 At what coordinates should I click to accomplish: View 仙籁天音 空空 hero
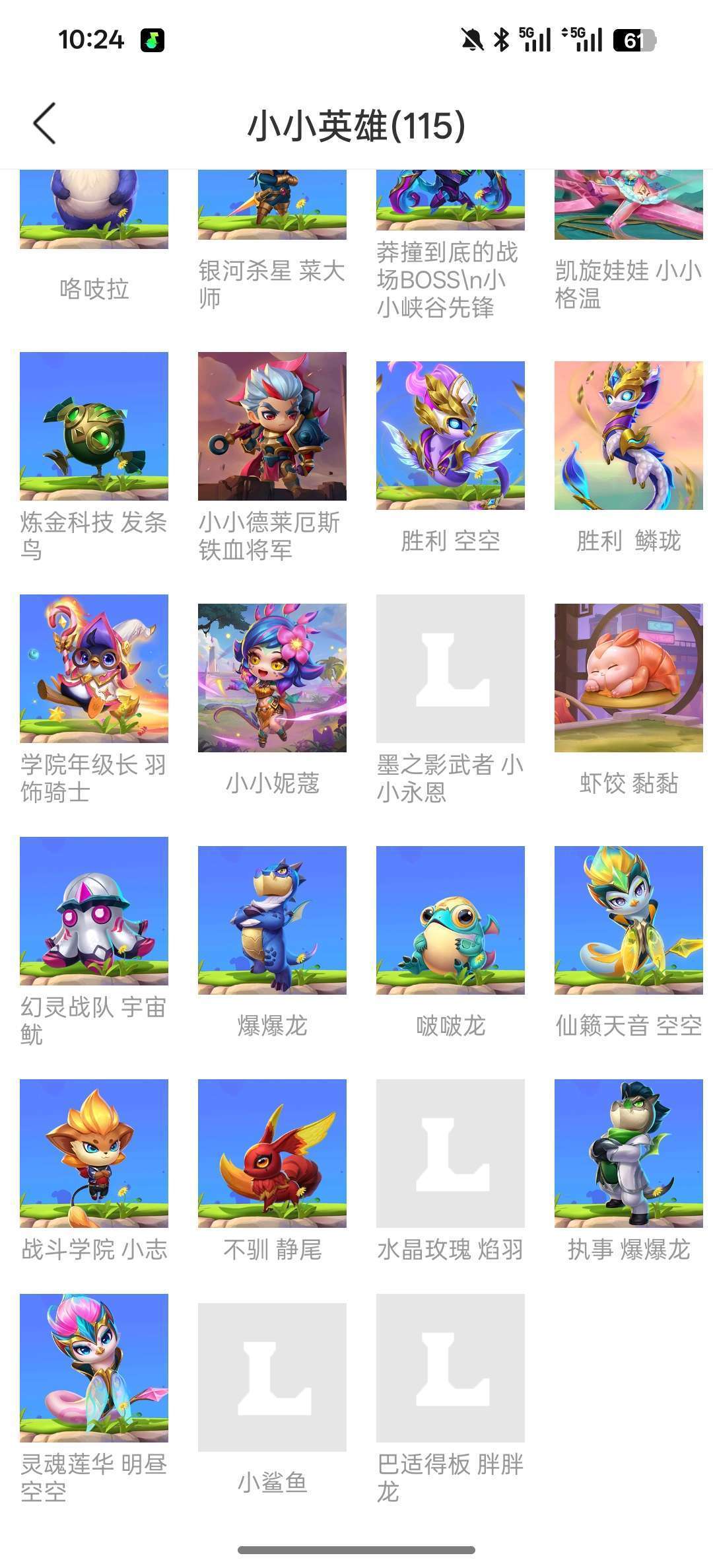coord(628,920)
